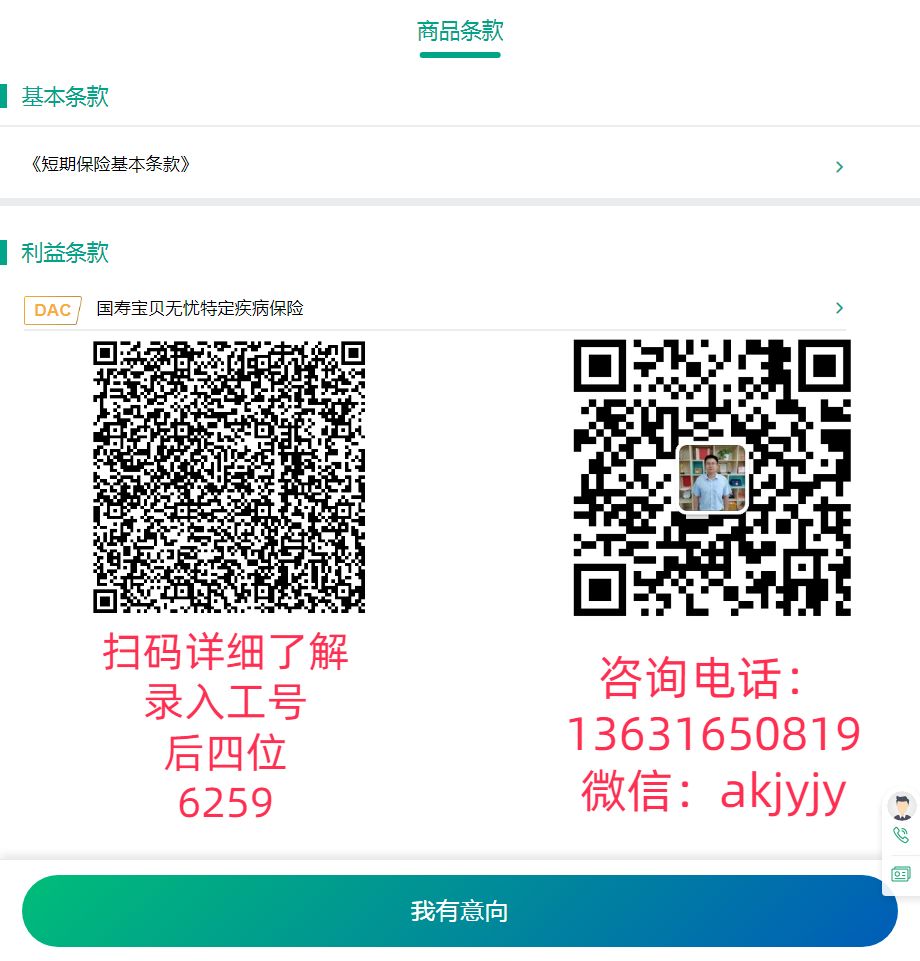Click the 基本条款 section header

click(64, 96)
